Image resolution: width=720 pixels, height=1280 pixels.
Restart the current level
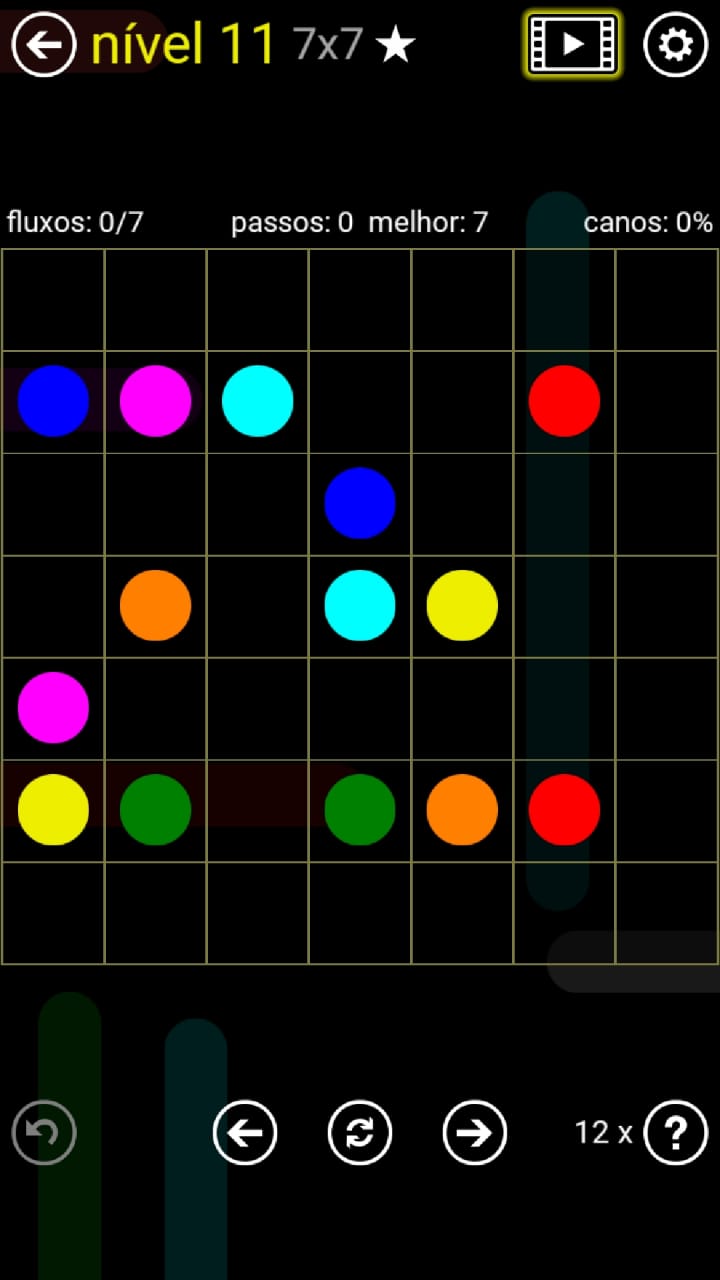360,1132
